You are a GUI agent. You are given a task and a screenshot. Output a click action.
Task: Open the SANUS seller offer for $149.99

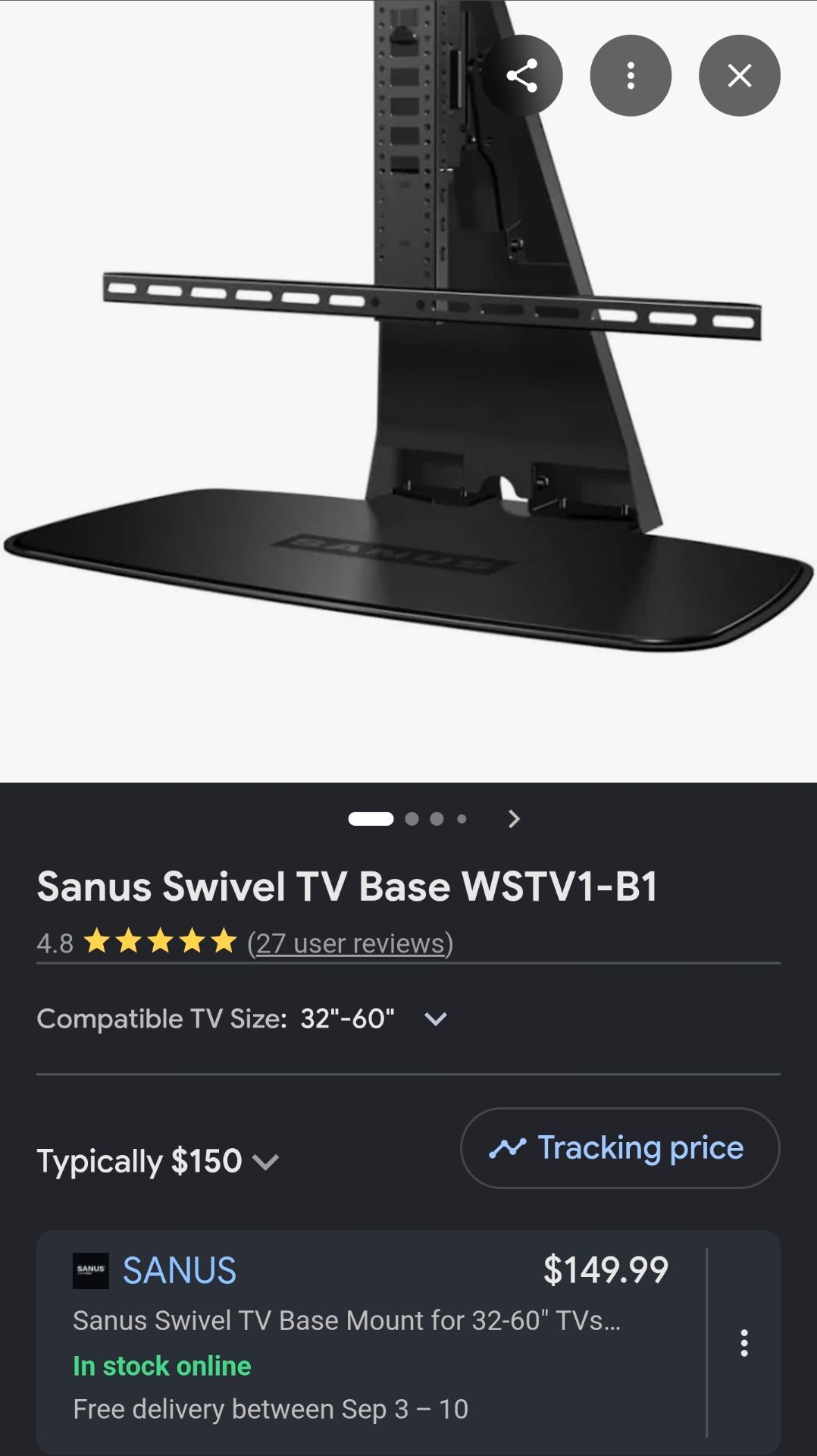tap(371, 1342)
